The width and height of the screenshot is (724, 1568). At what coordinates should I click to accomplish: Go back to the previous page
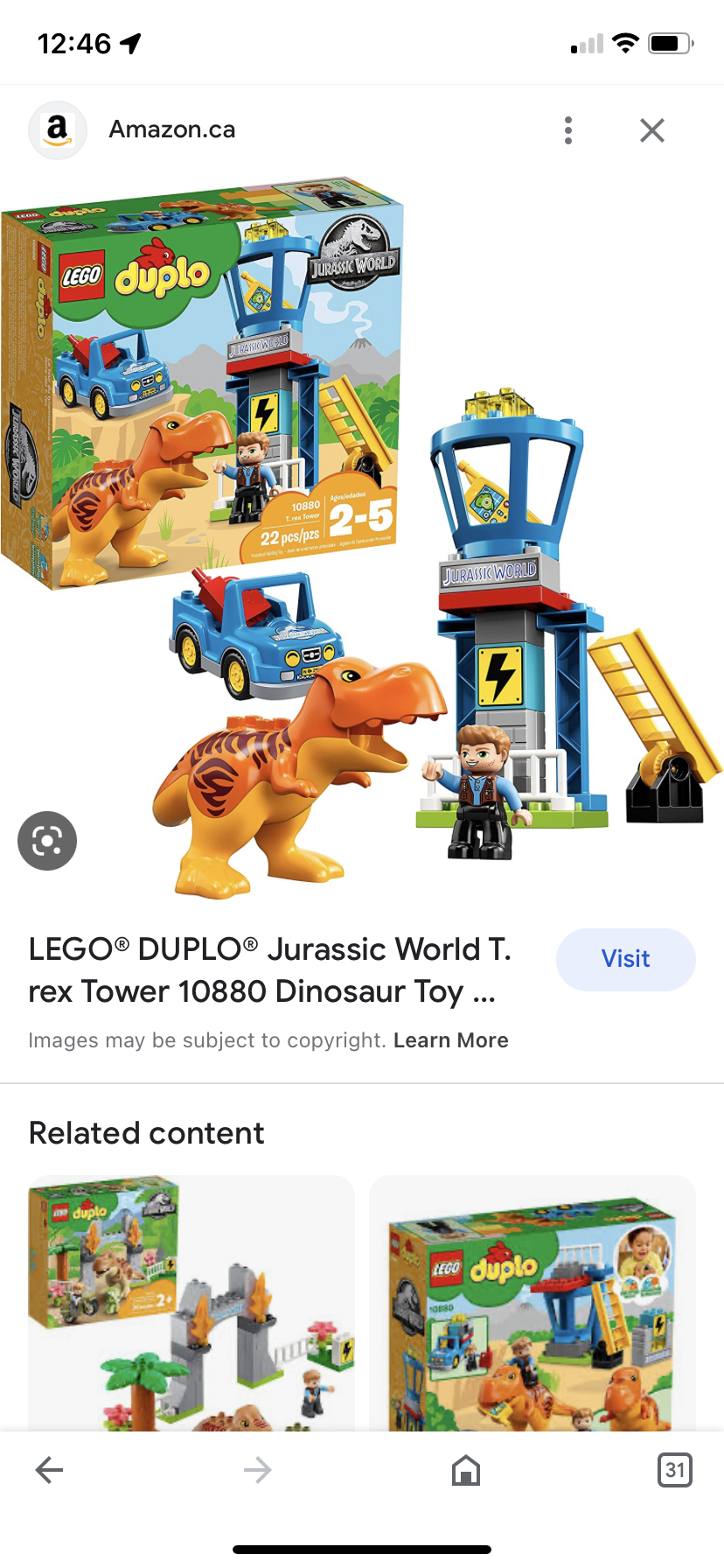[x=50, y=1470]
